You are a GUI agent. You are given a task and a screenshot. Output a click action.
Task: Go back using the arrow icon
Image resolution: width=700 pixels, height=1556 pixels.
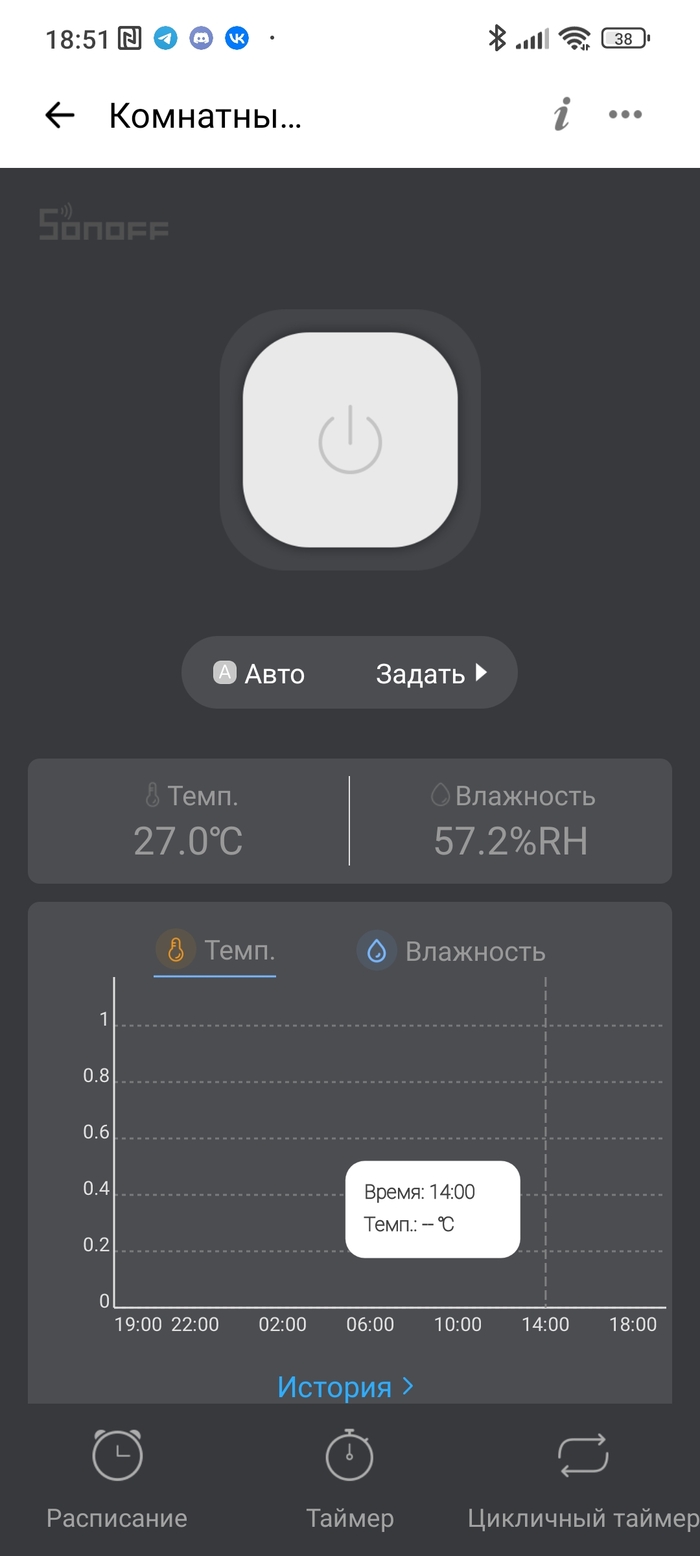click(x=60, y=116)
